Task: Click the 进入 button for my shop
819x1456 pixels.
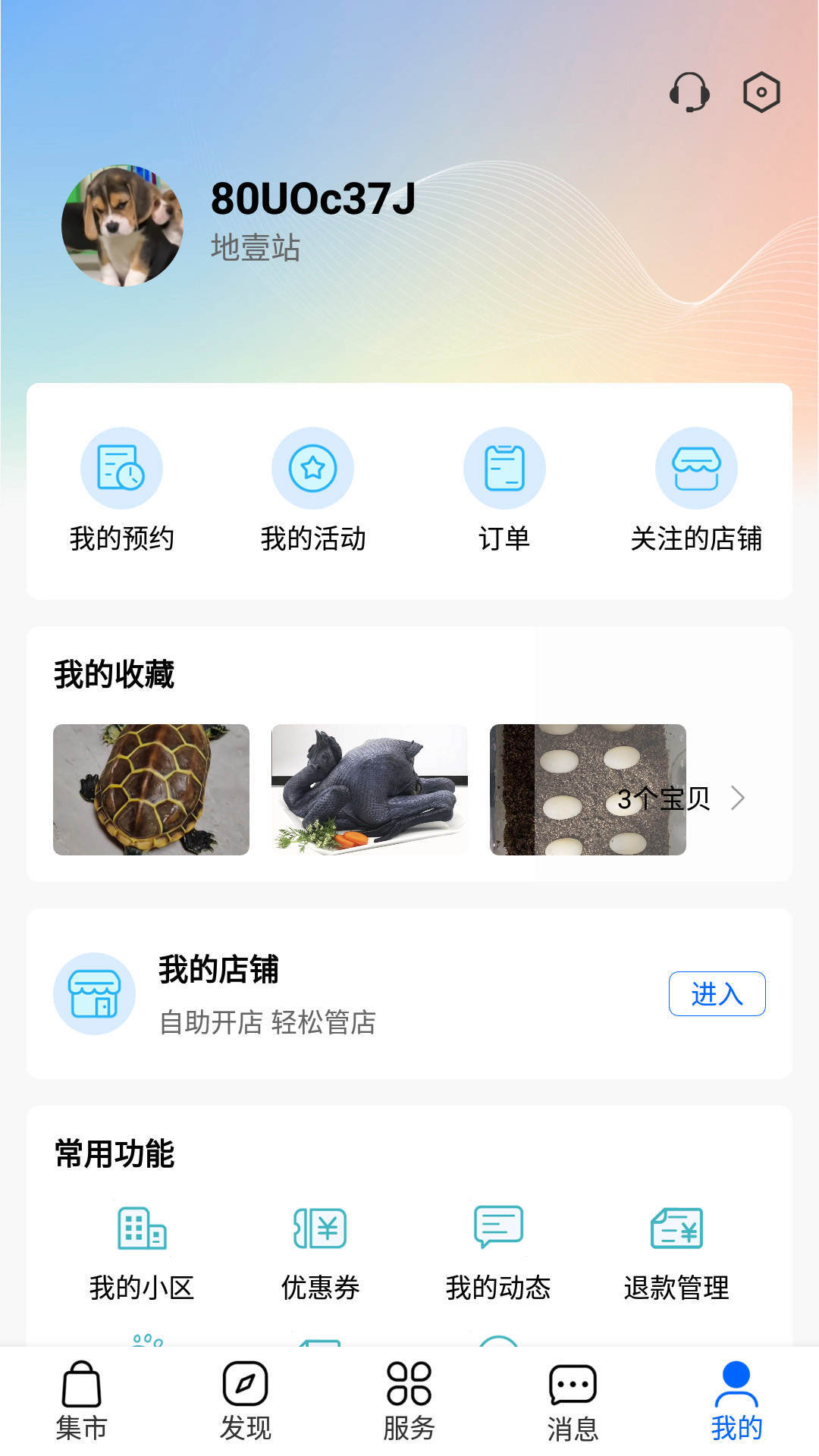Action: pos(718,993)
